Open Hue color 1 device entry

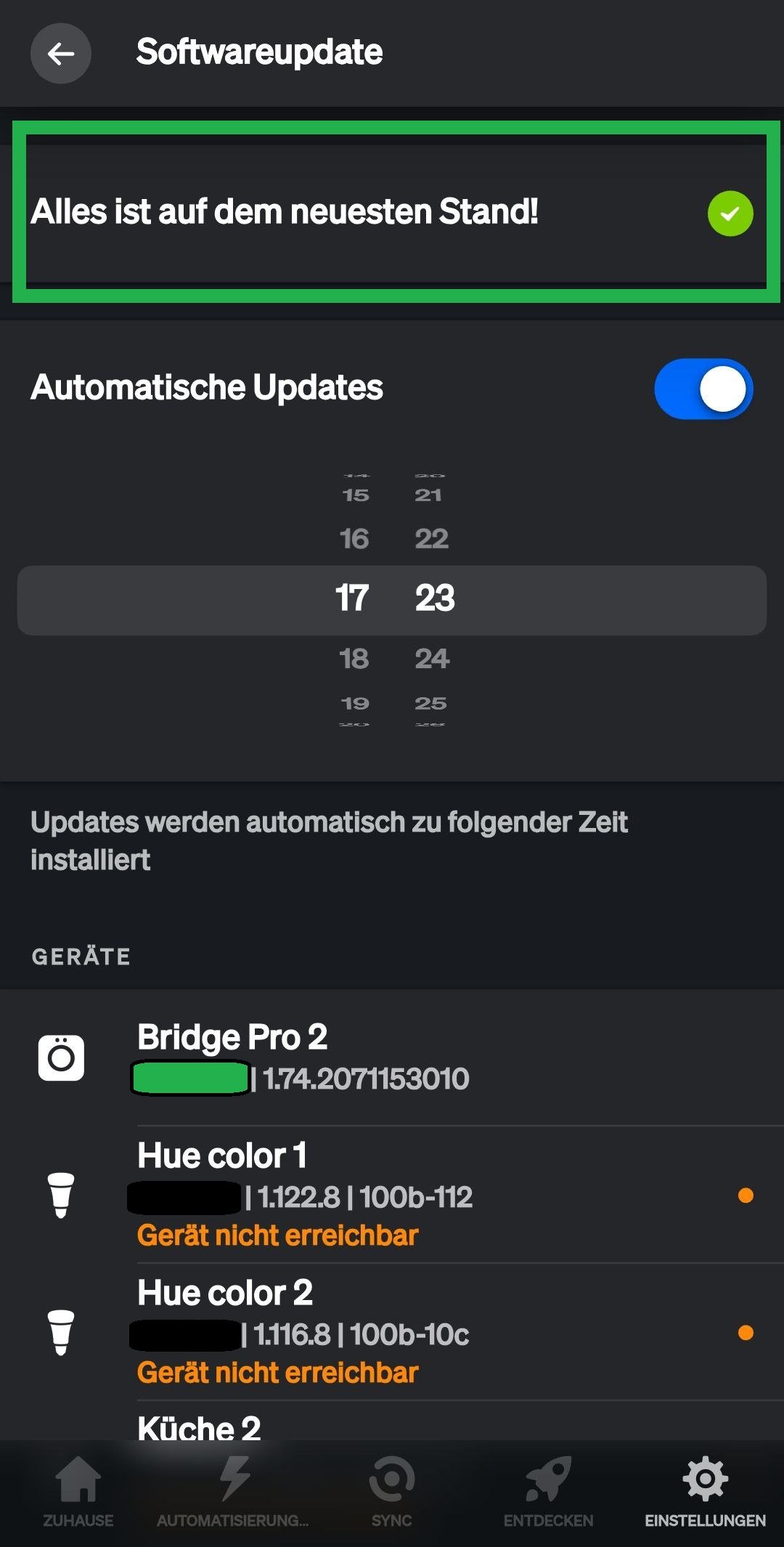392,1195
